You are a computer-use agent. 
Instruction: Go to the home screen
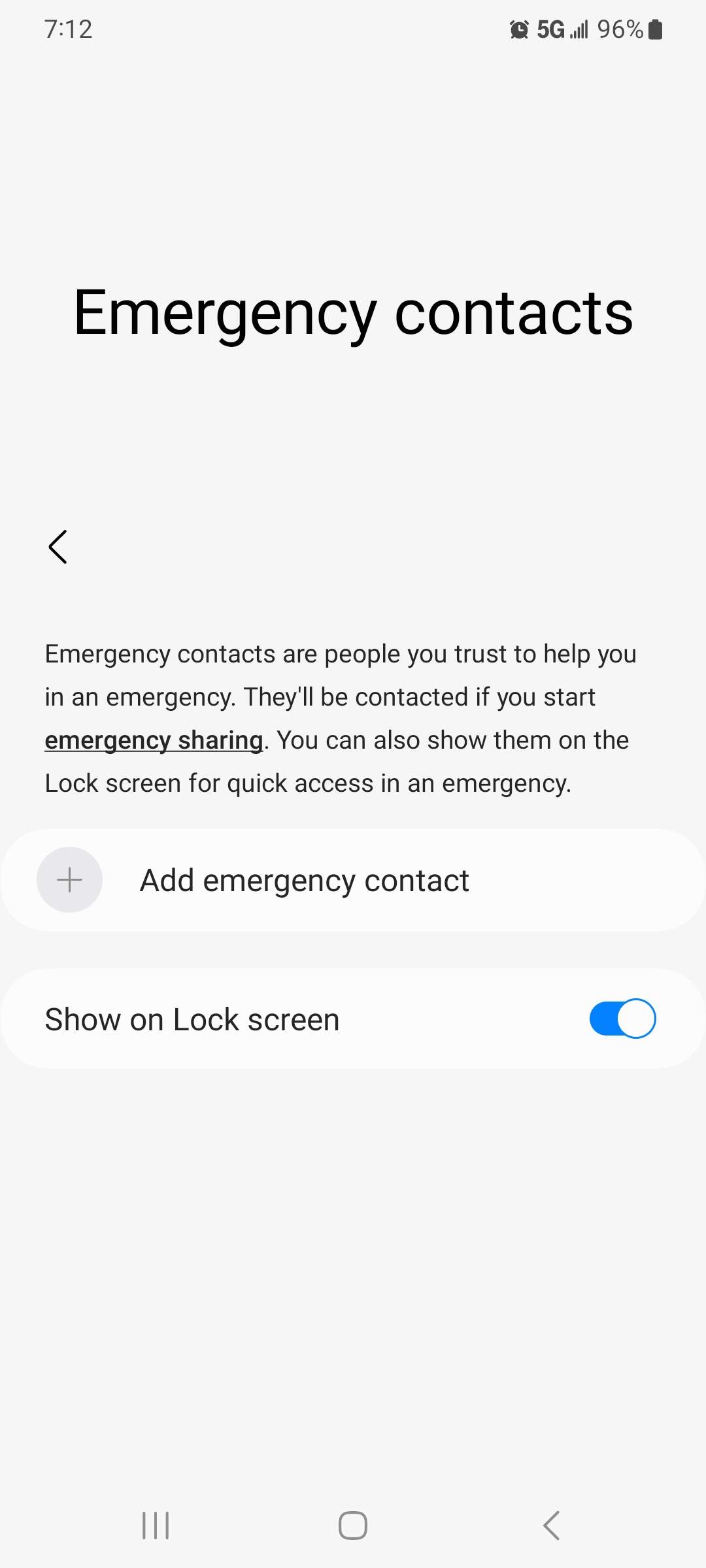(353, 1526)
